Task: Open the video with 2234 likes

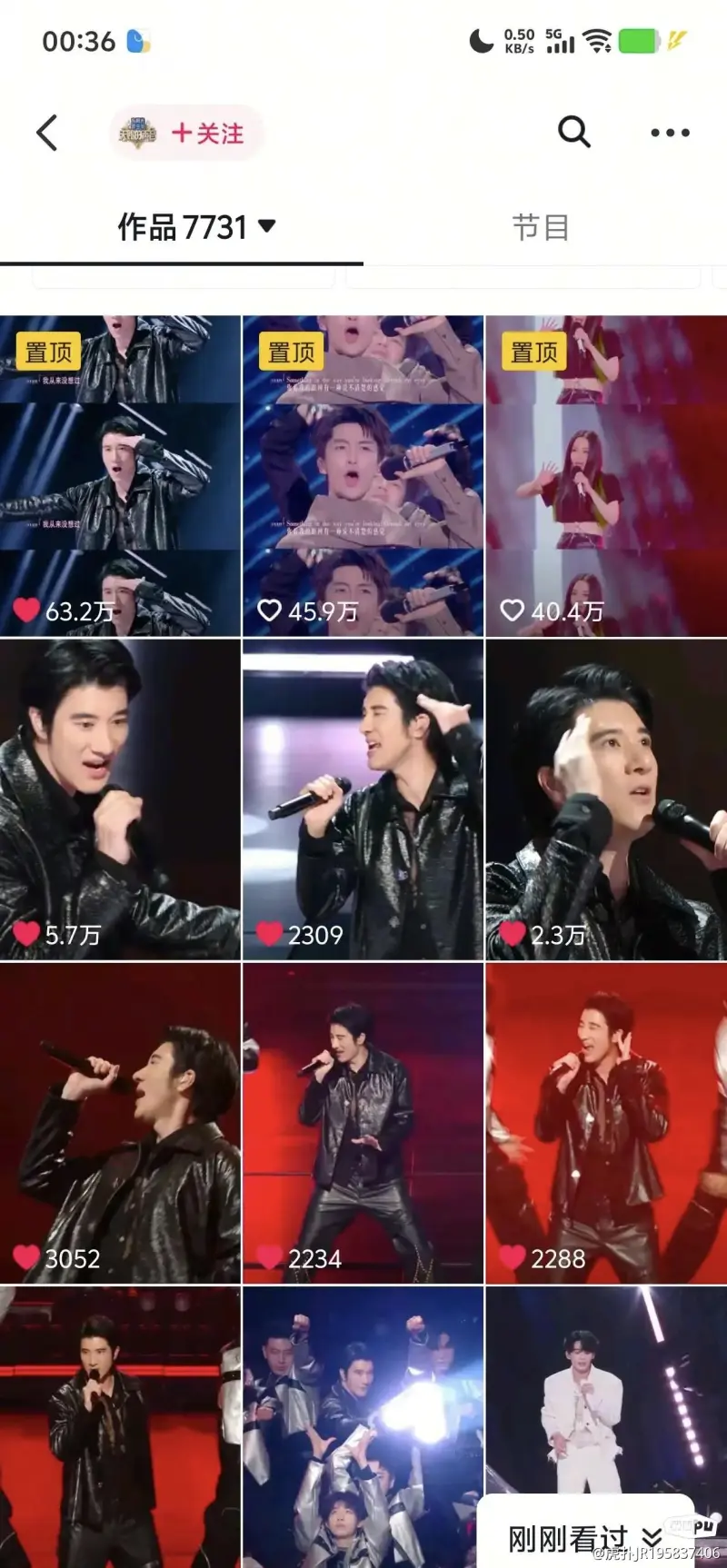Action: 363,1123
